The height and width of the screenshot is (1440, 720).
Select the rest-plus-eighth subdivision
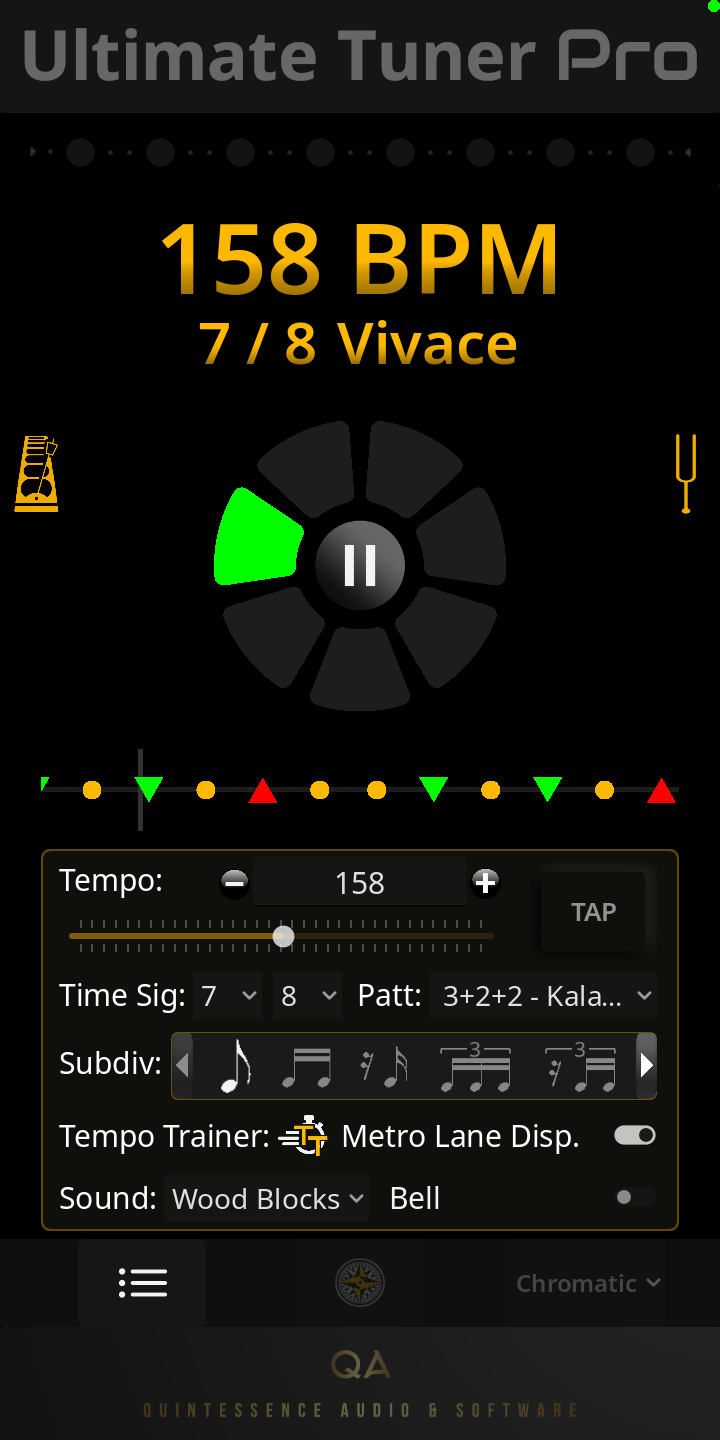pyautogui.click(x=385, y=1063)
